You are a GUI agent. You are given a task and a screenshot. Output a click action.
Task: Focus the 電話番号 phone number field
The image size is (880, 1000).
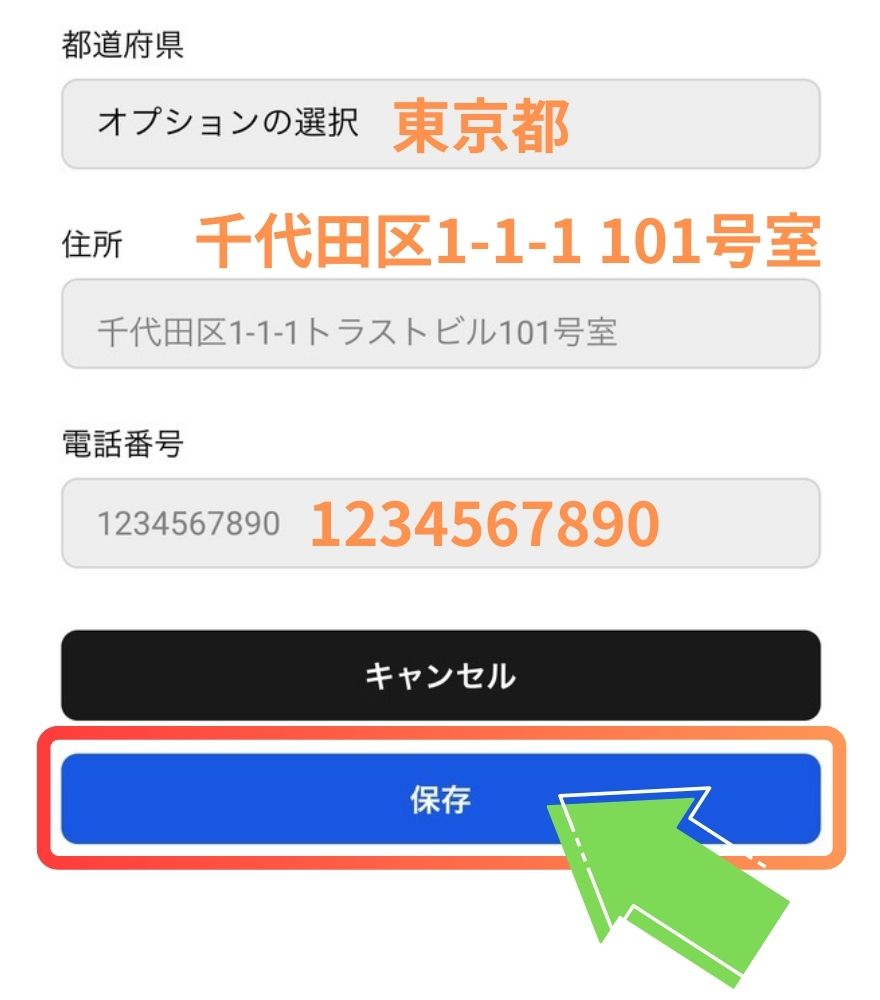point(440,523)
